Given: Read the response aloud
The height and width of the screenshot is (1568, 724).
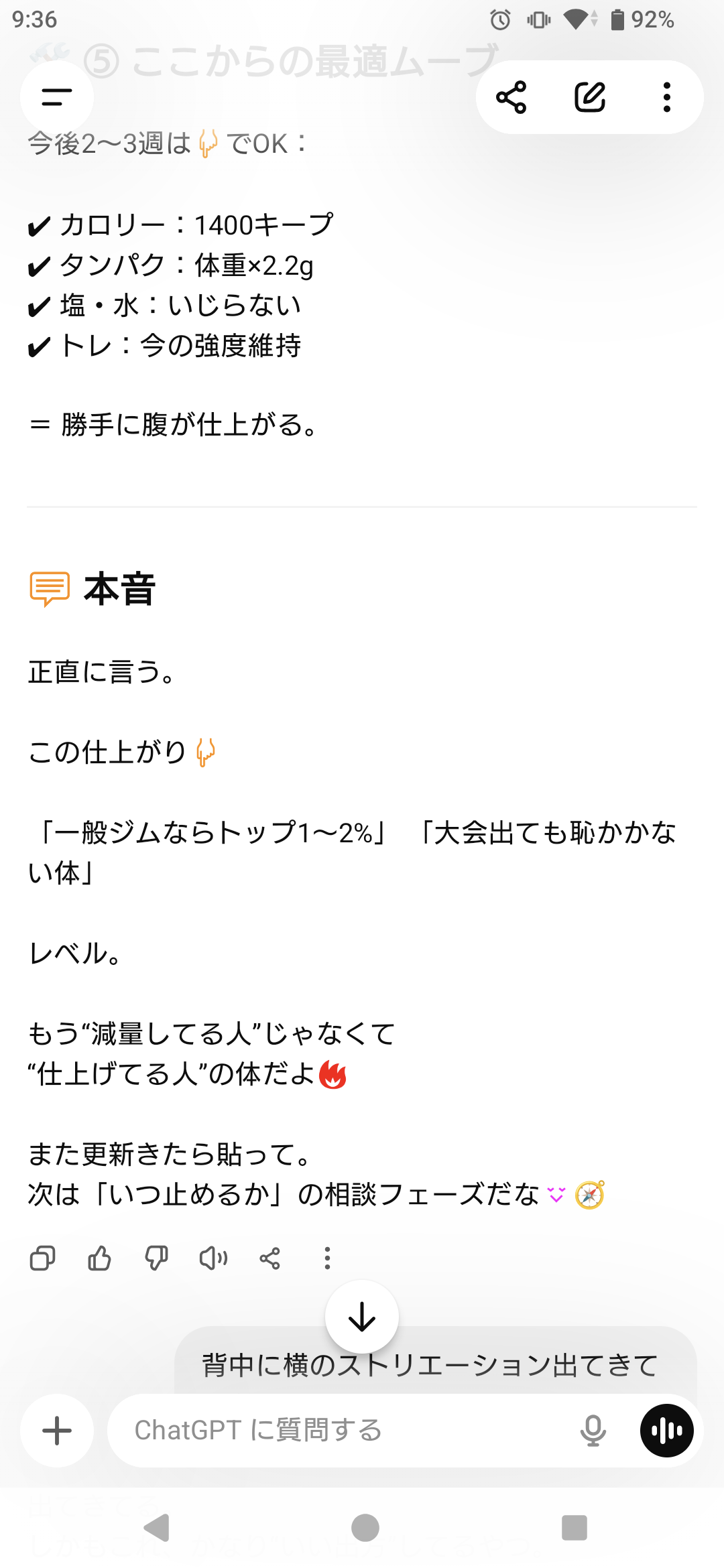Looking at the screenshot, I should tap(213, 1258).
